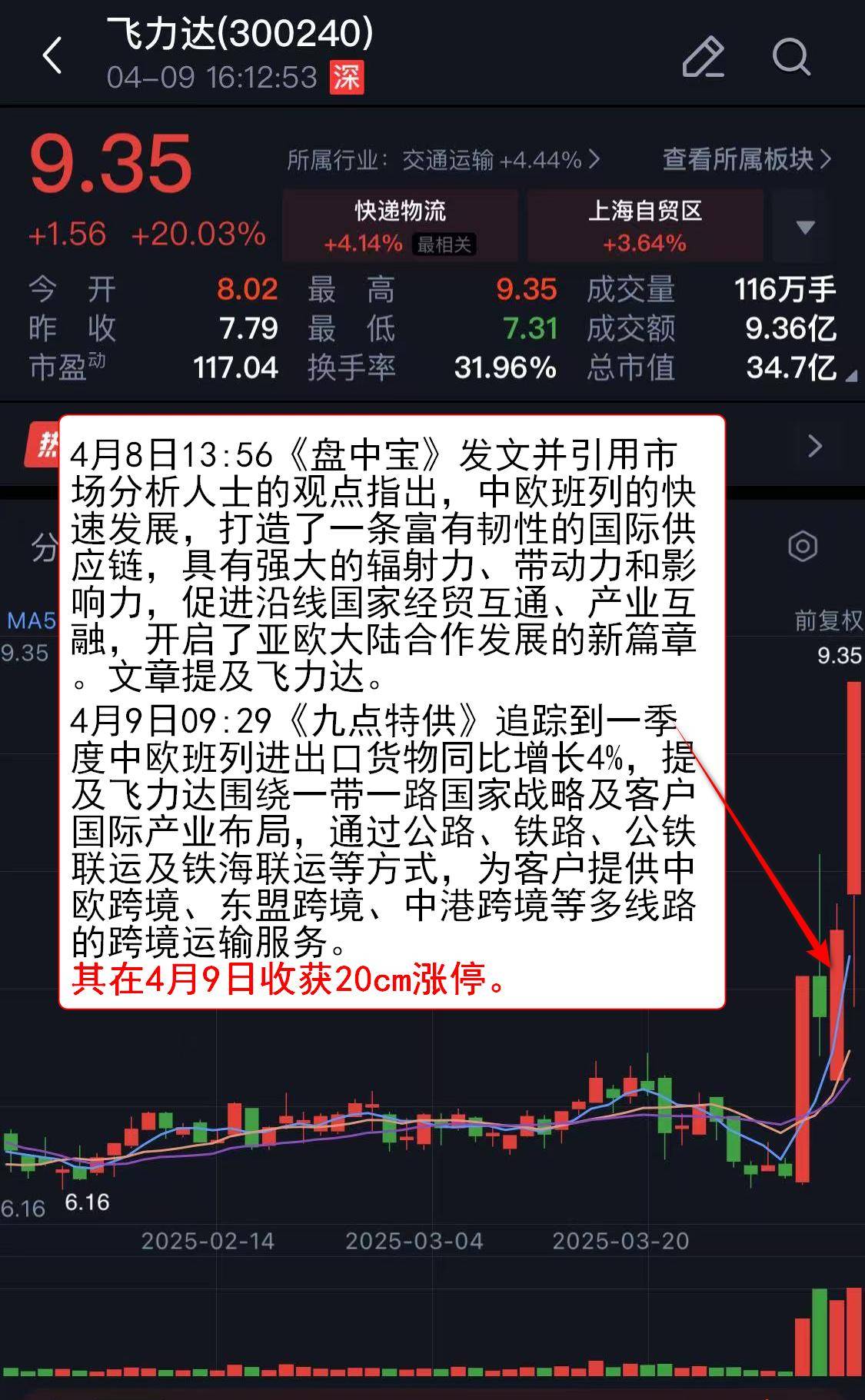Expand the sector dropdown arrow
The height and width of the screenshot is (1400, 865).
805,227
